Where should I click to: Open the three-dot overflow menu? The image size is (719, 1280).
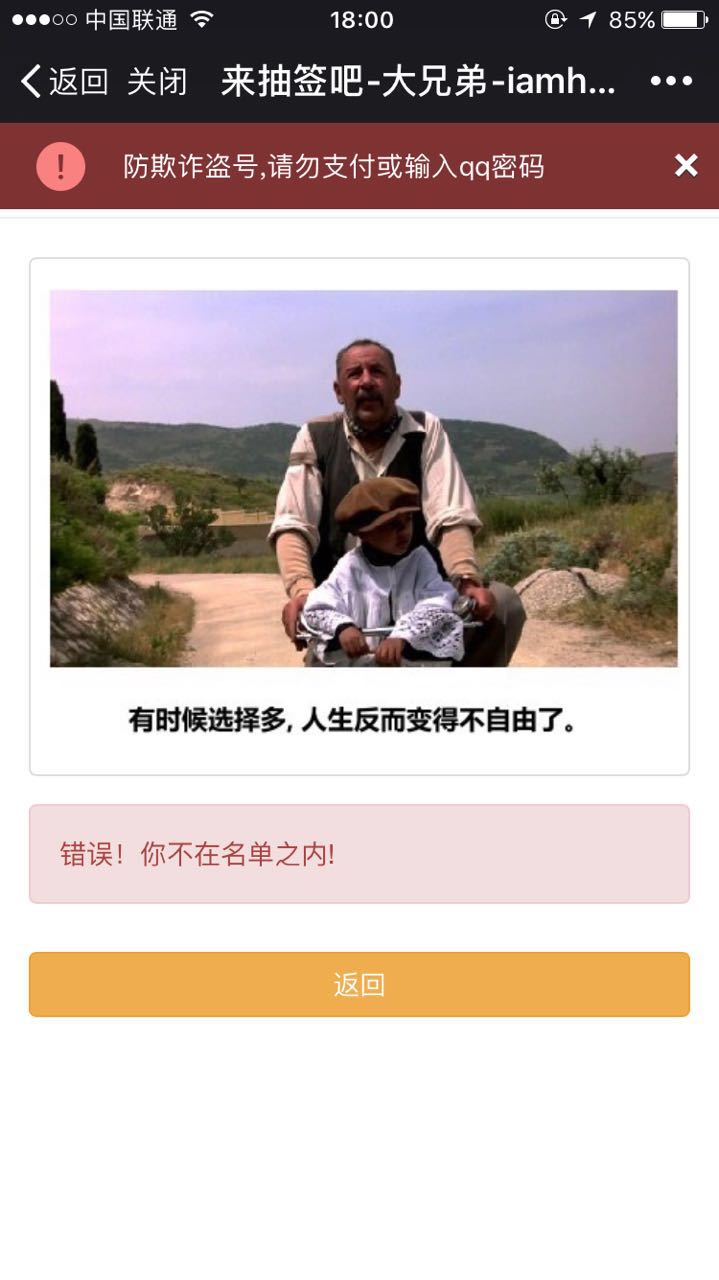tap(671, 82)
